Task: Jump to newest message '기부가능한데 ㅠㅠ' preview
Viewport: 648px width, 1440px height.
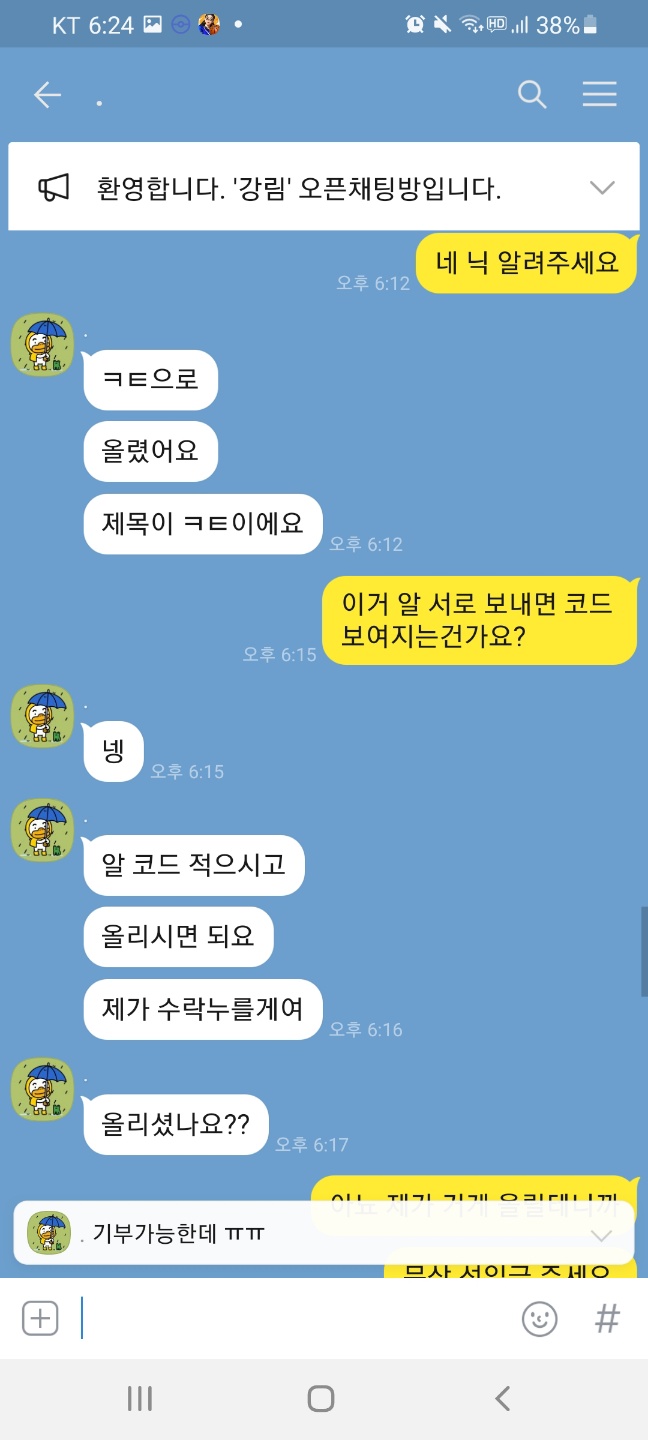Action: pyautogui.click(x=320, y=1234)
